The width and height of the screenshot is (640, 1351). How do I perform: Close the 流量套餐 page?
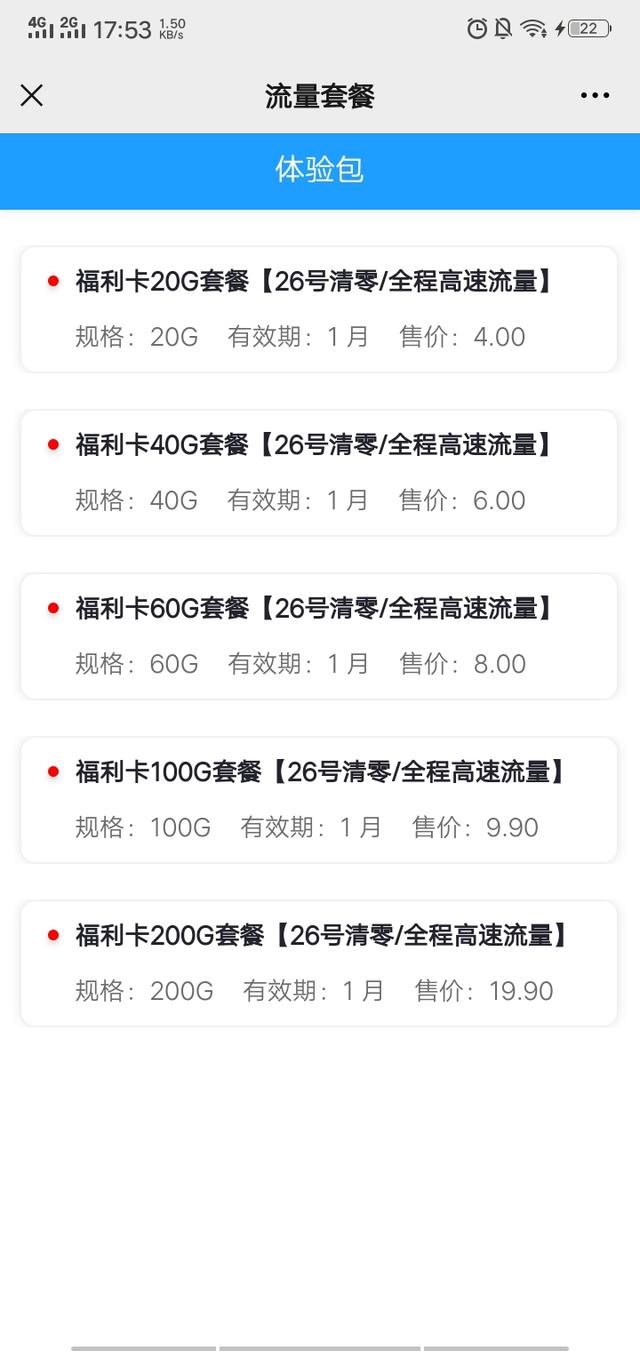32,96
